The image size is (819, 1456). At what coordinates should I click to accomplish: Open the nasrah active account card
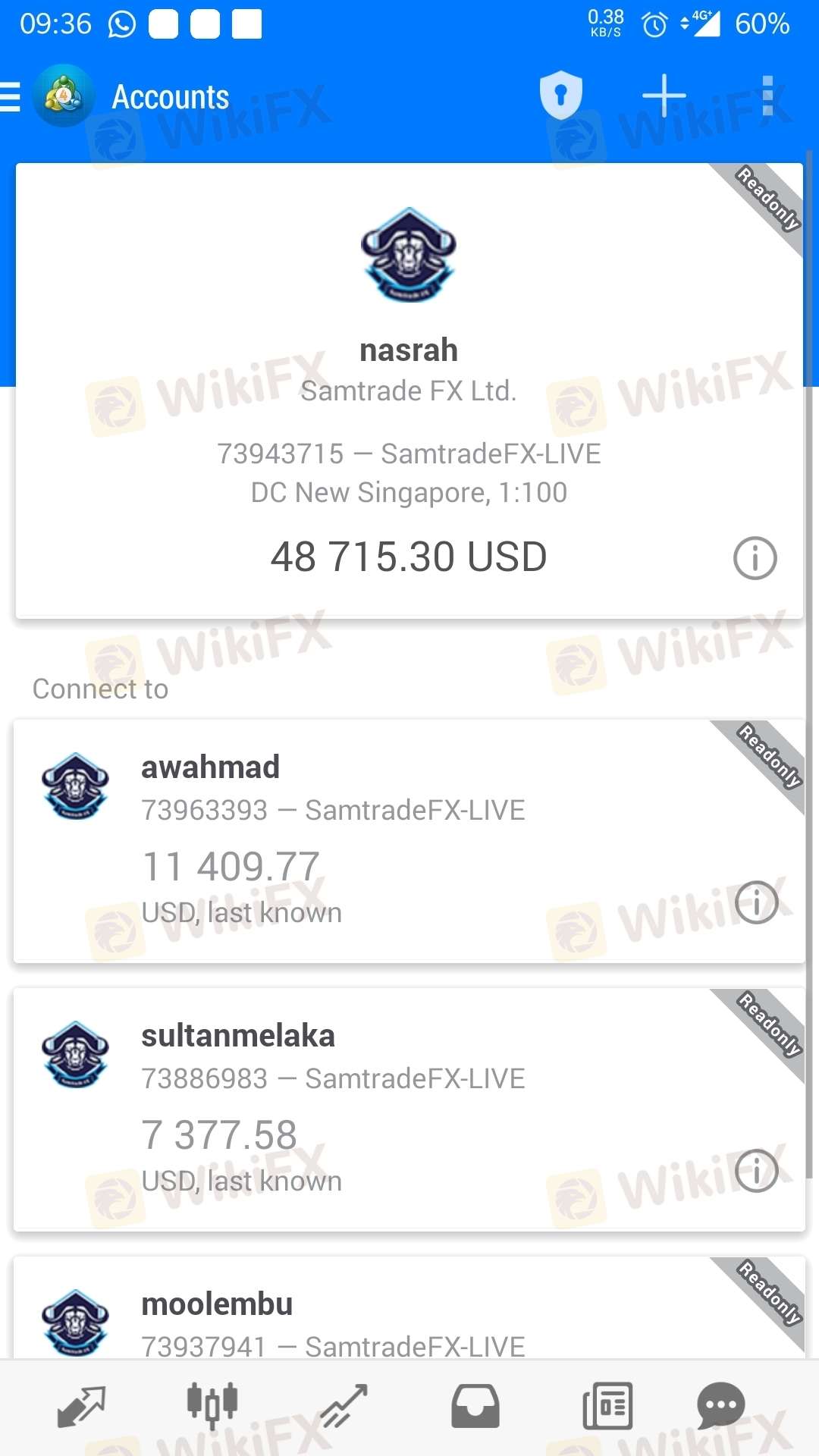[409, 391]
